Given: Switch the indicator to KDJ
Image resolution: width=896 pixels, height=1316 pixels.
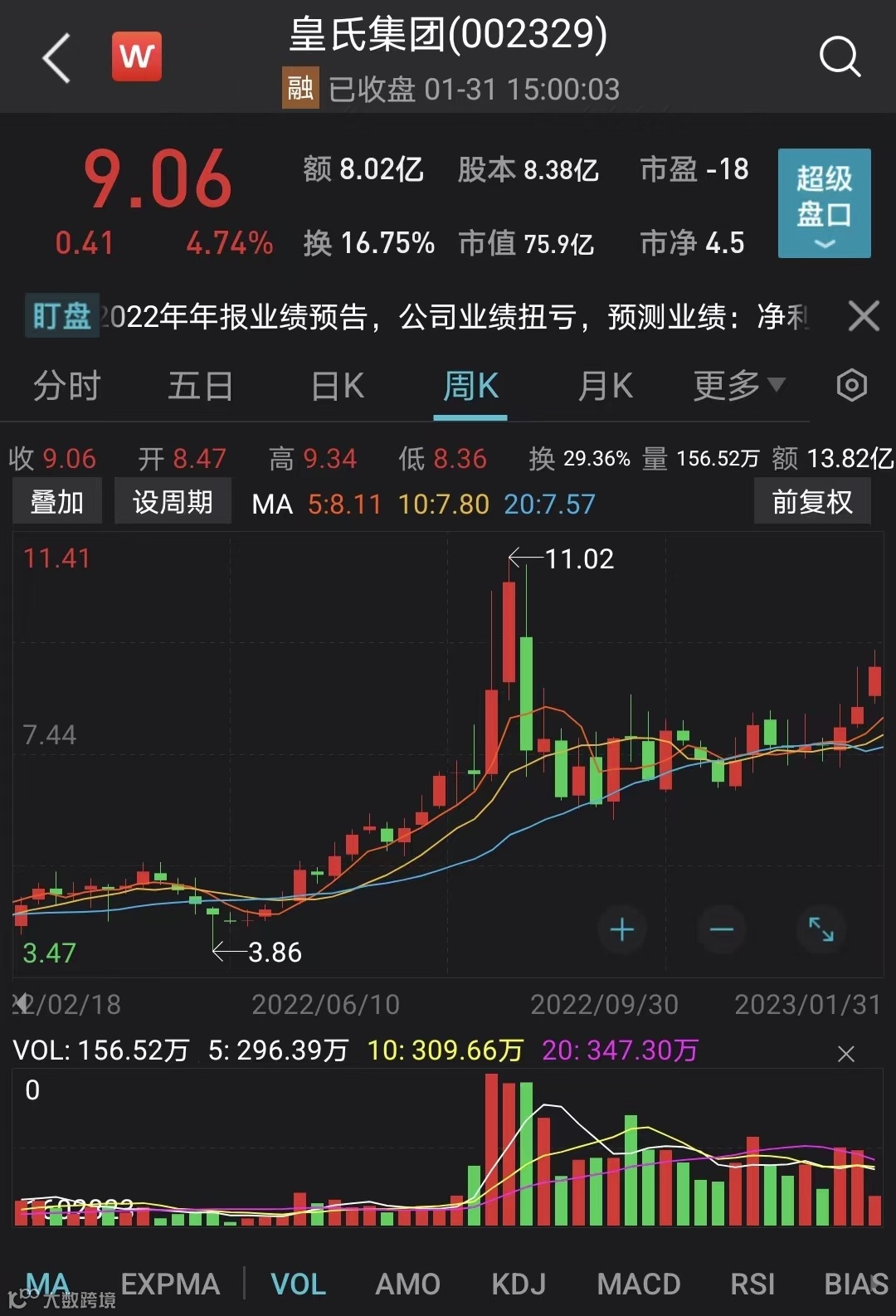Looking at the screenshot, I should (519, 1284).
